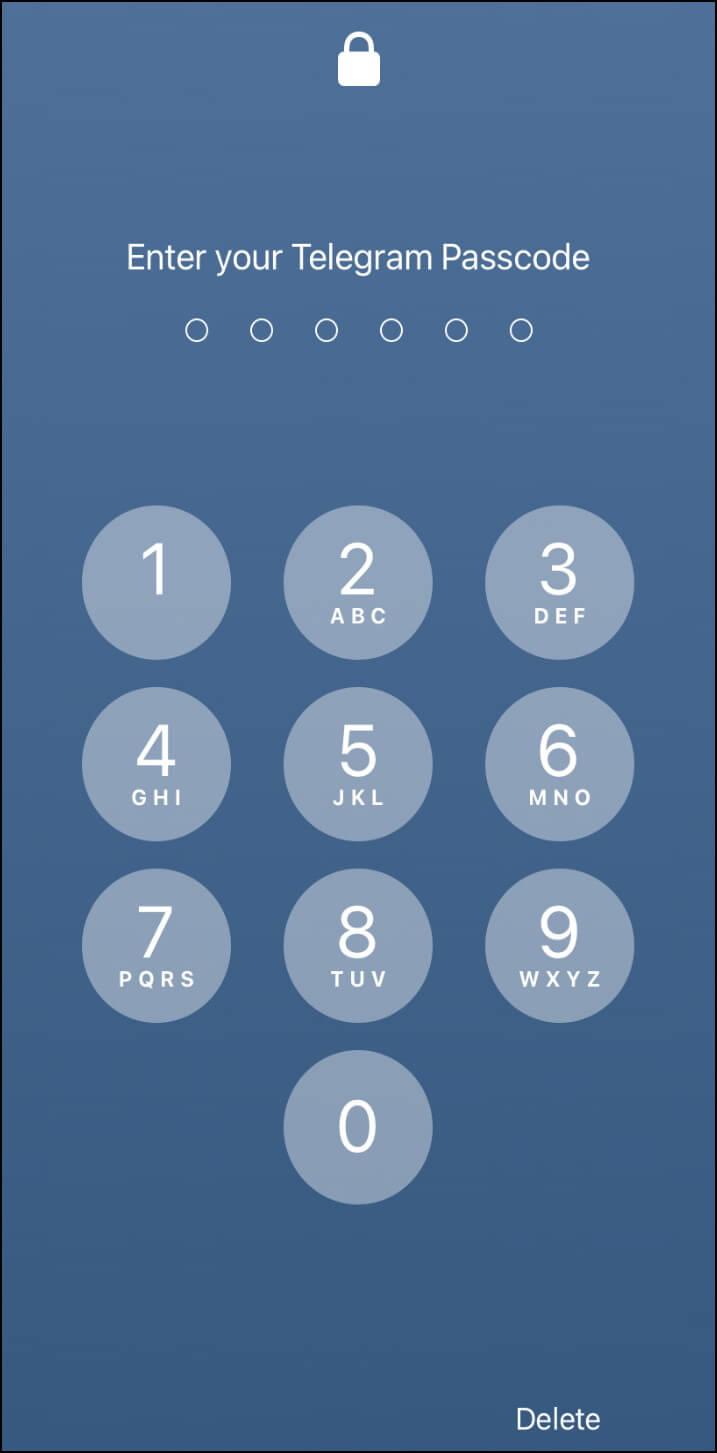Tap the 2 ABC key
This screenshot has width=717, height=1453.
pyautogui.click(x=358, y=583)
